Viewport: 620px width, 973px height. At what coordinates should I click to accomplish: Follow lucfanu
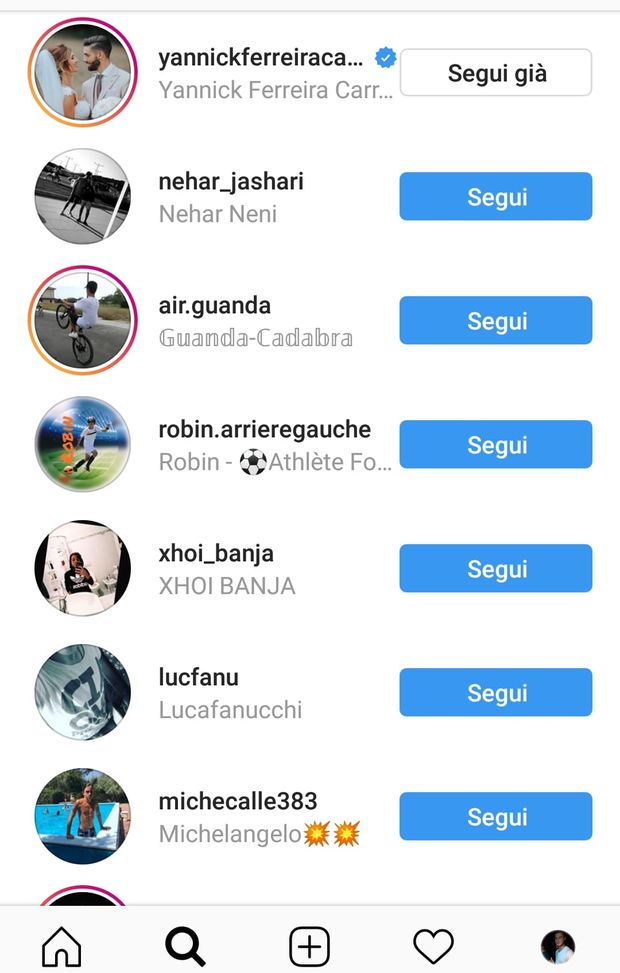click(495, 693)
